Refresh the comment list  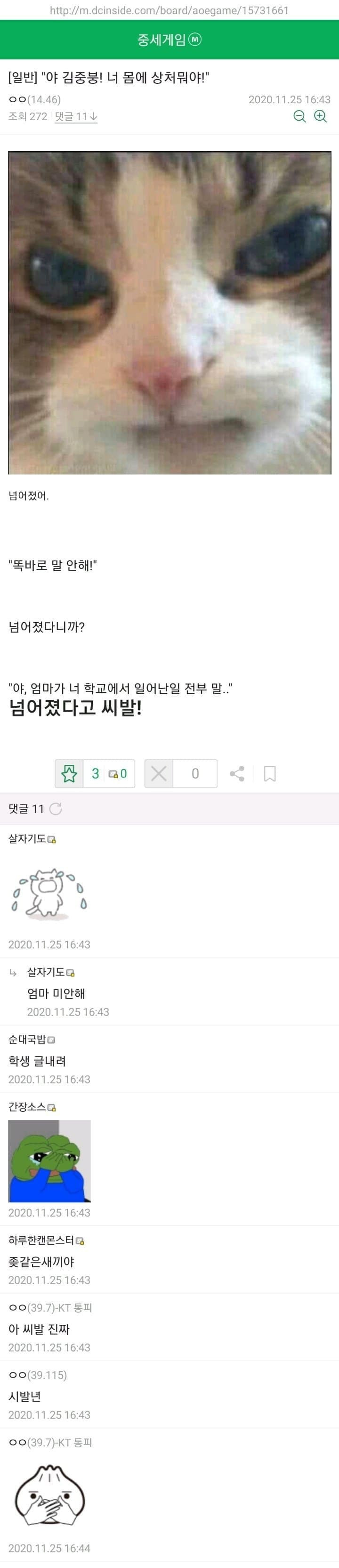point(56,808)
